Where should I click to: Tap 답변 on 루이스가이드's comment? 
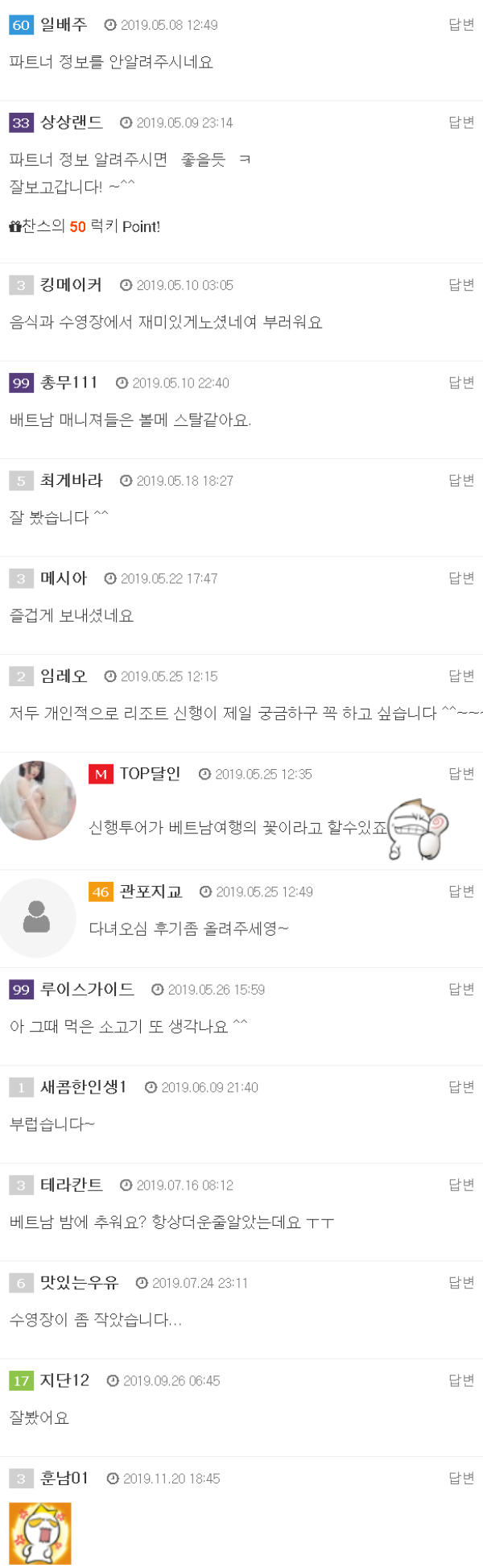(461, 990)
